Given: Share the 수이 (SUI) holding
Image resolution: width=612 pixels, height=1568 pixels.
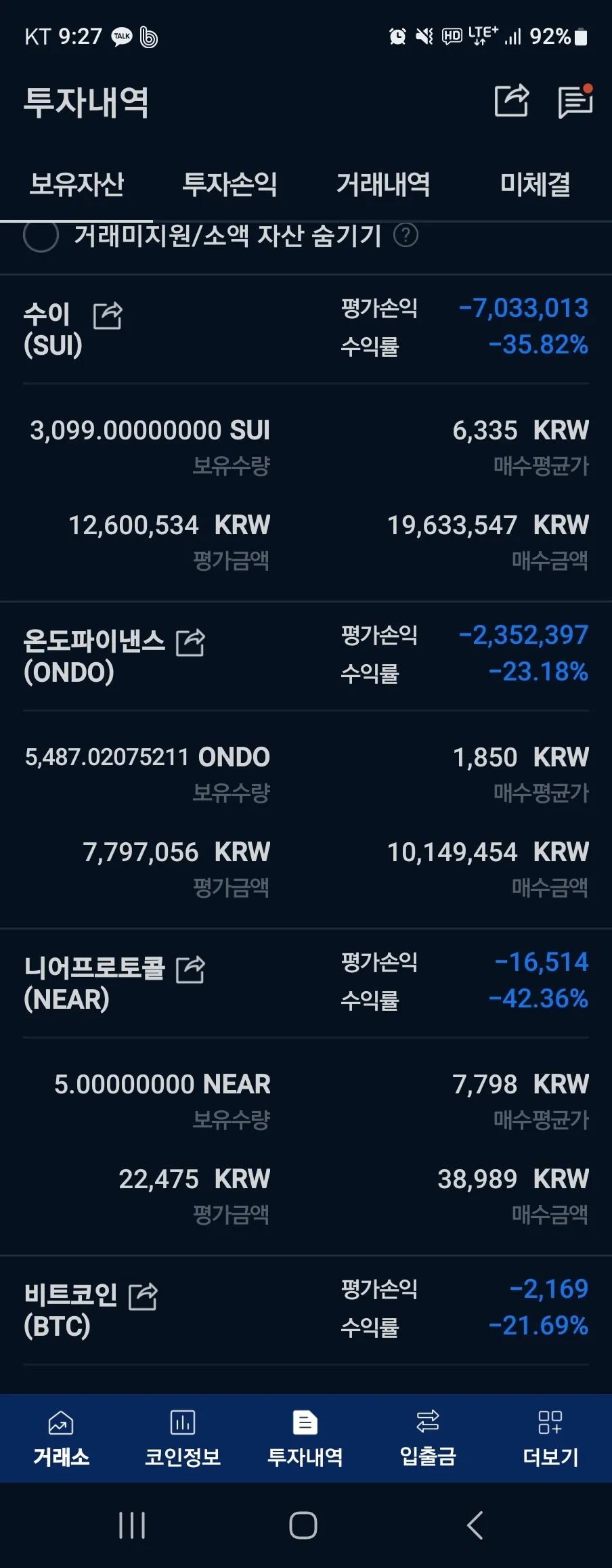Looking at the screenshot, I should click(108, 315).
